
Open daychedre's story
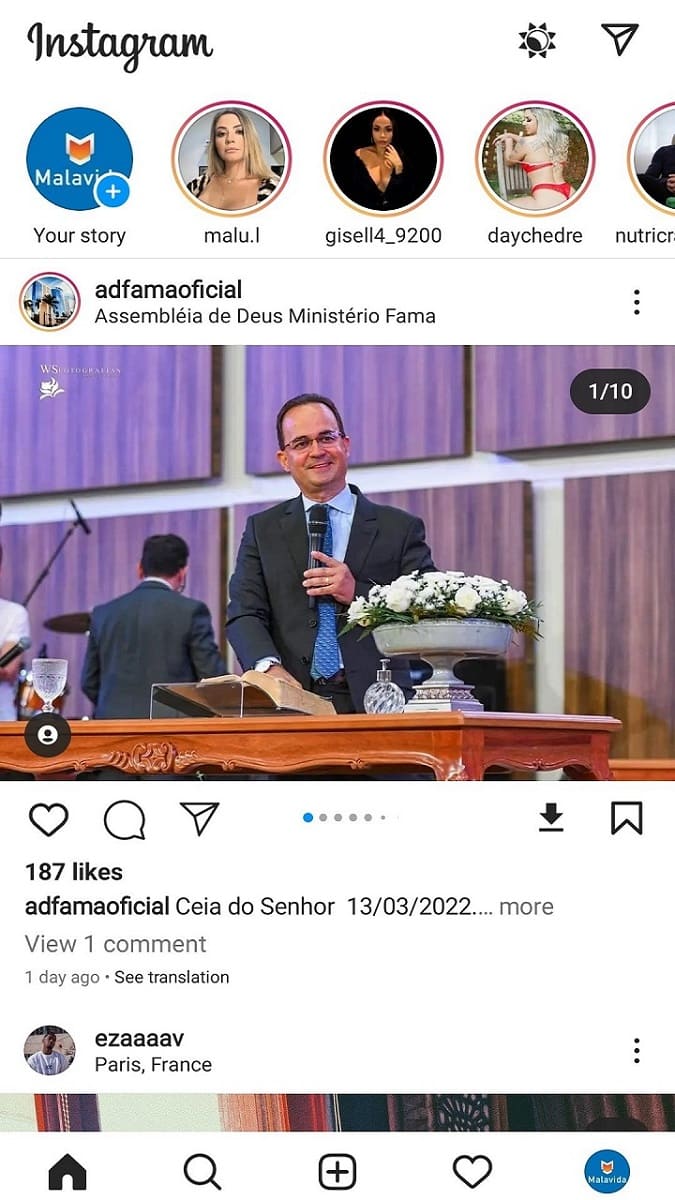(x=535, y=159)
